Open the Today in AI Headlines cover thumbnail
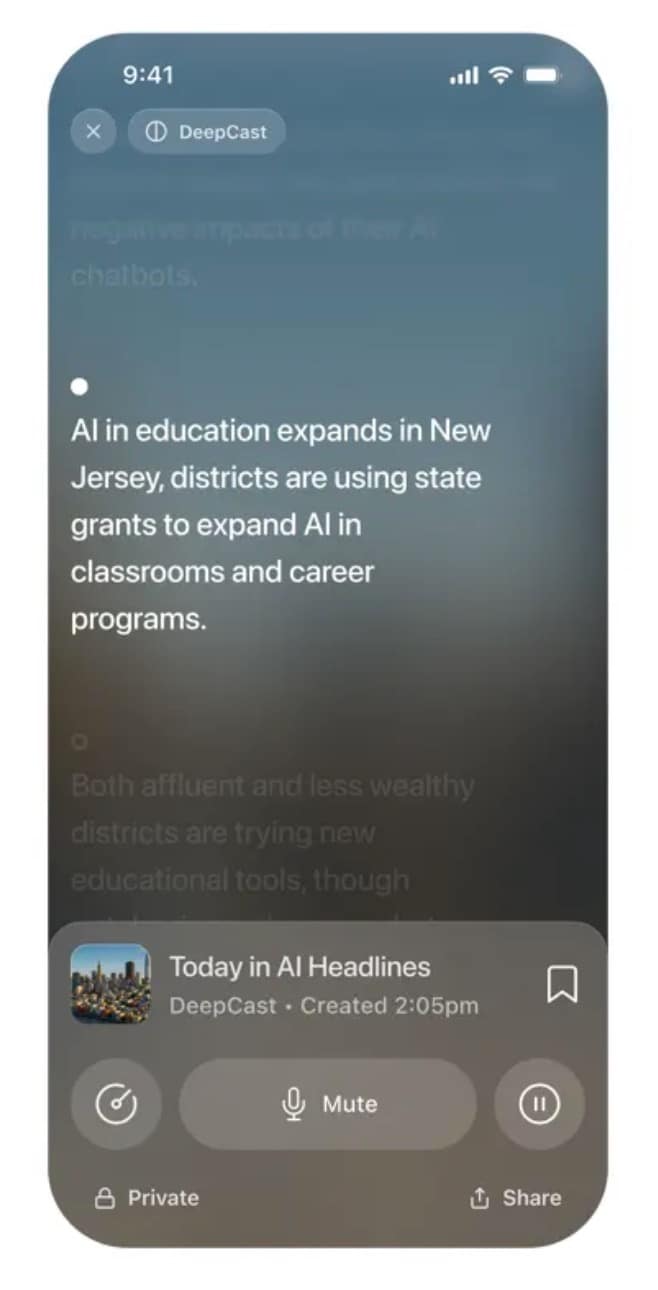 pos(110,984)
